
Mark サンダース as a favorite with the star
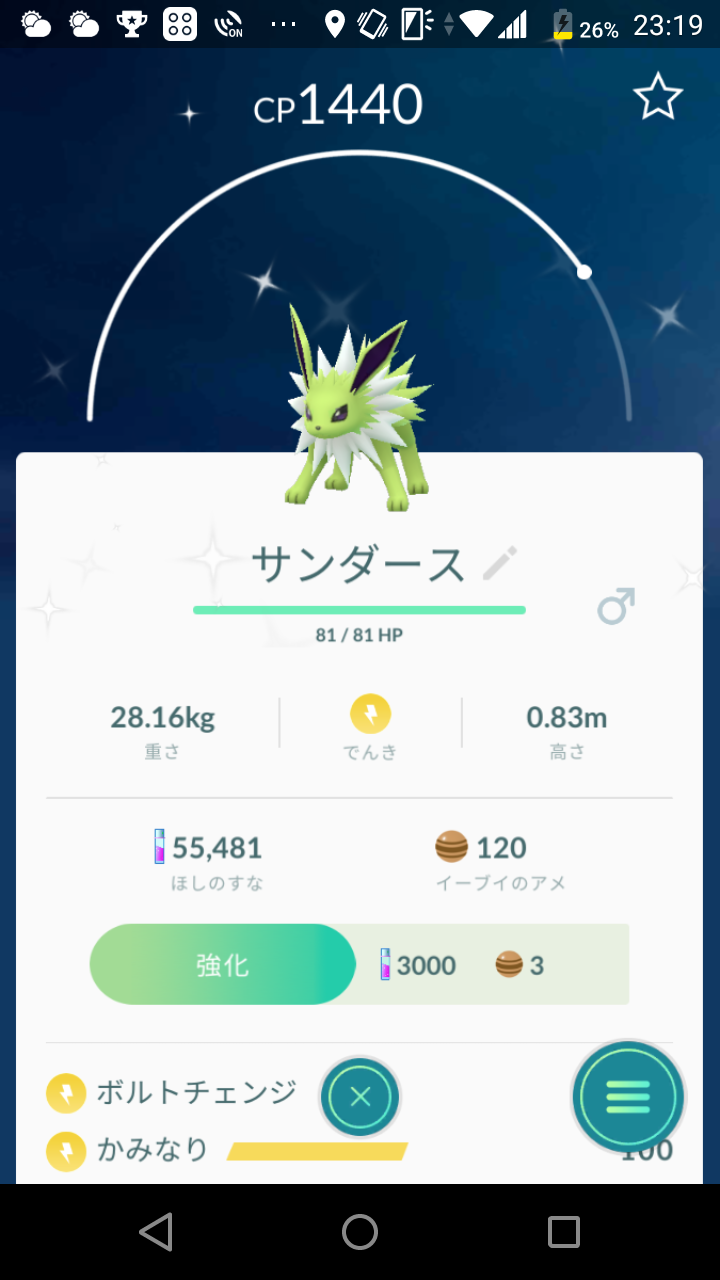tap(658, 98)
